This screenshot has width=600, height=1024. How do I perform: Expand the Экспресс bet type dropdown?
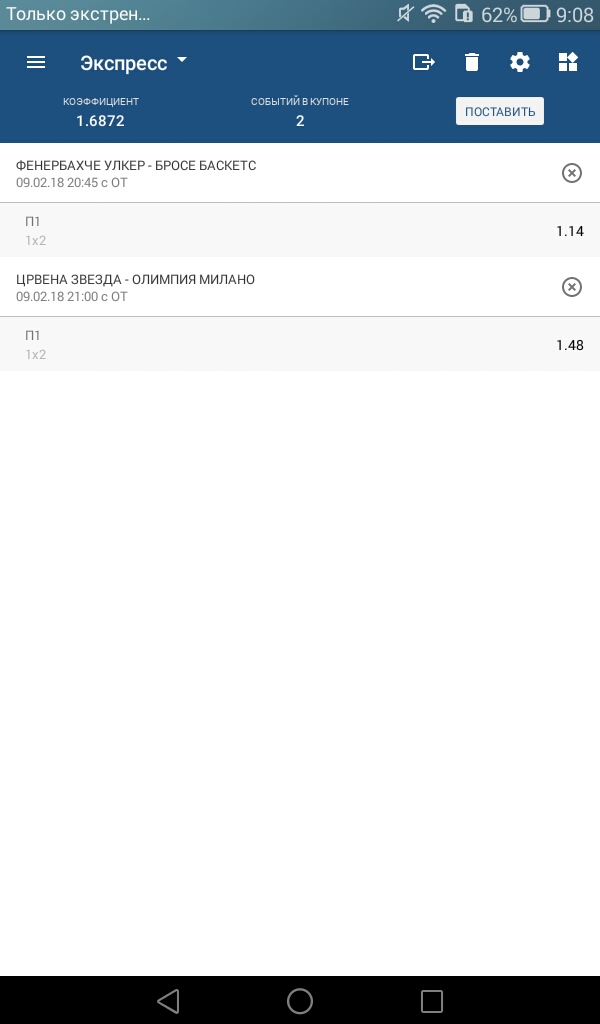point(133,62)
